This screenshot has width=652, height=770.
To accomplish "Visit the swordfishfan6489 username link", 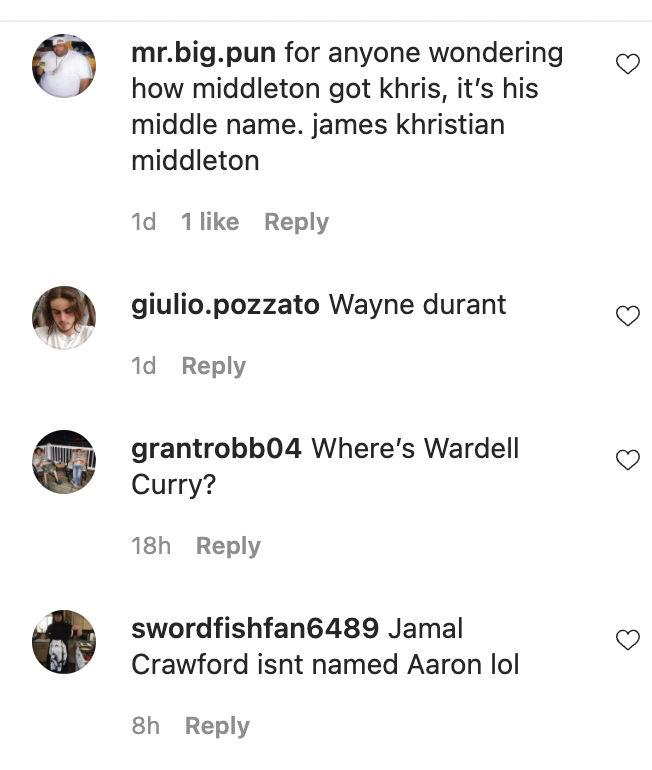I will point(254,628).
